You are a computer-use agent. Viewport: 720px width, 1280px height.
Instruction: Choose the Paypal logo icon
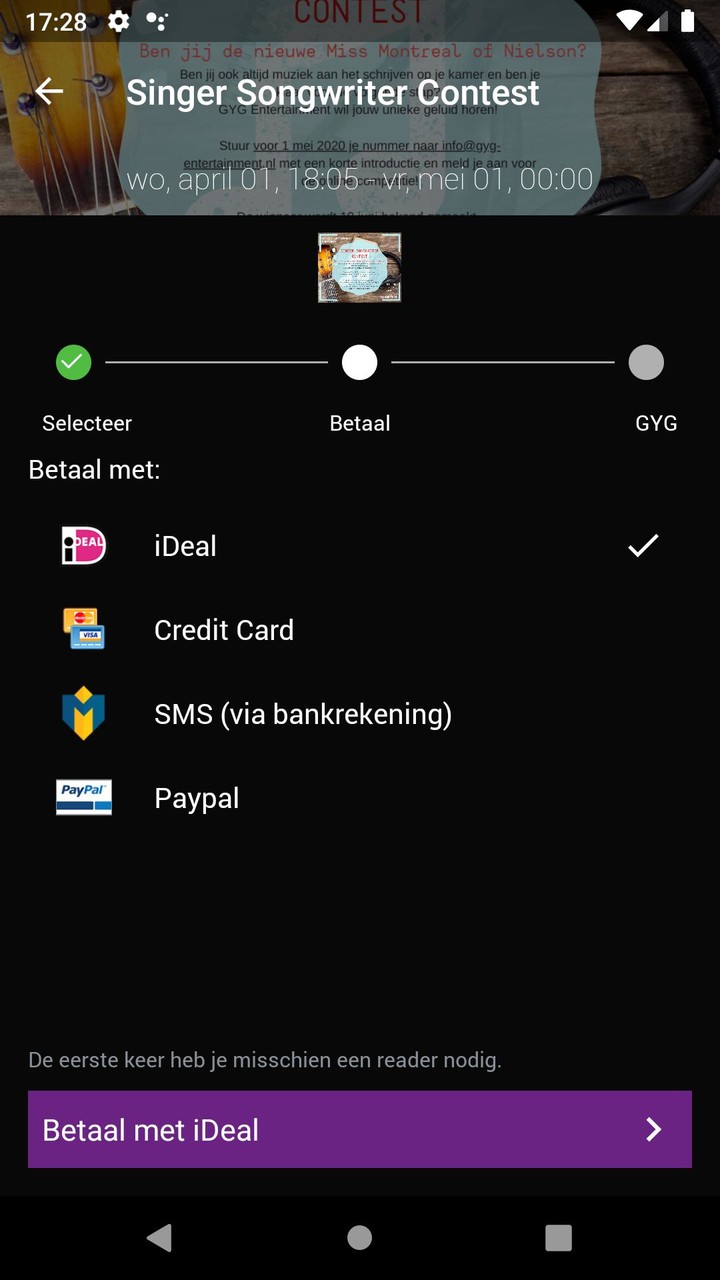click(84, 797)
